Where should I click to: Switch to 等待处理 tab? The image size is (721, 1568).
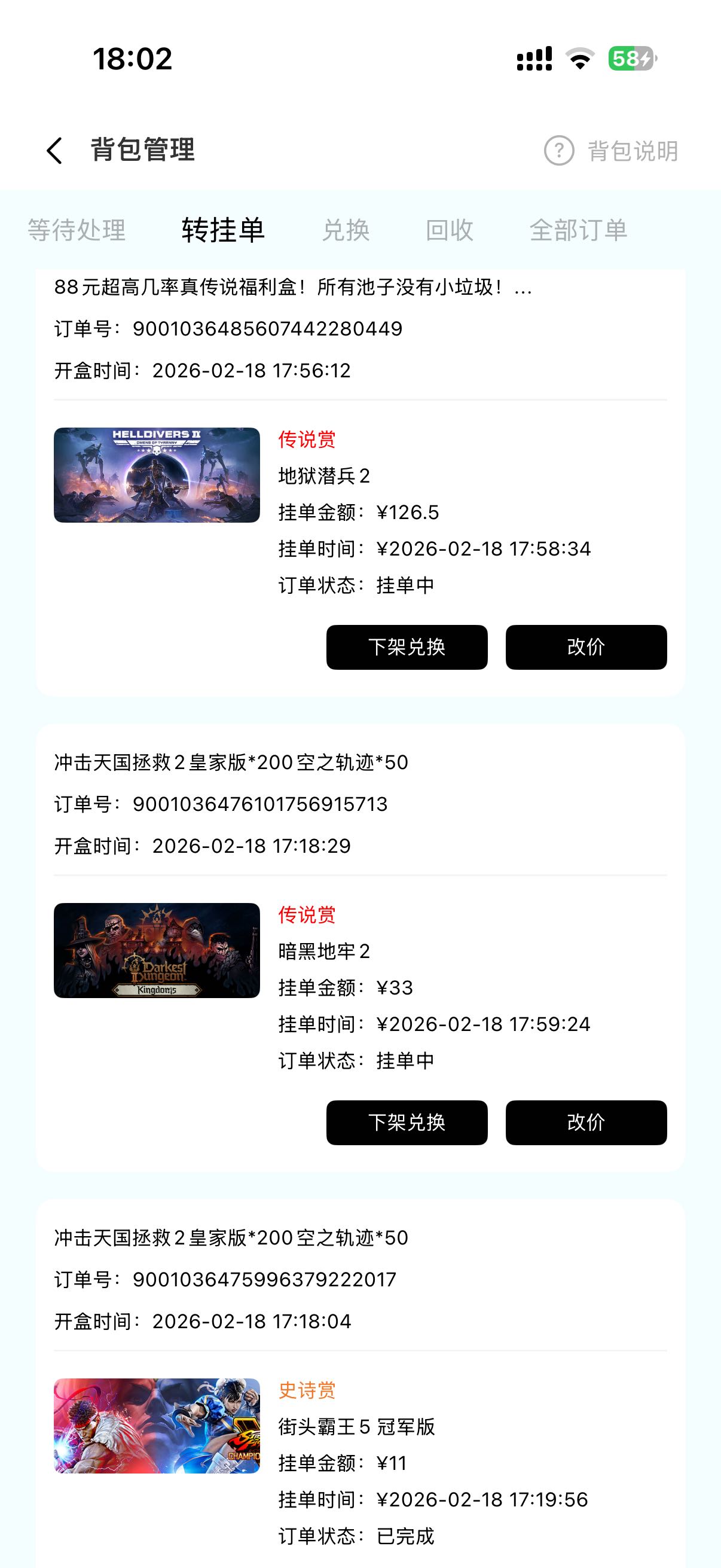click(77, 230)
